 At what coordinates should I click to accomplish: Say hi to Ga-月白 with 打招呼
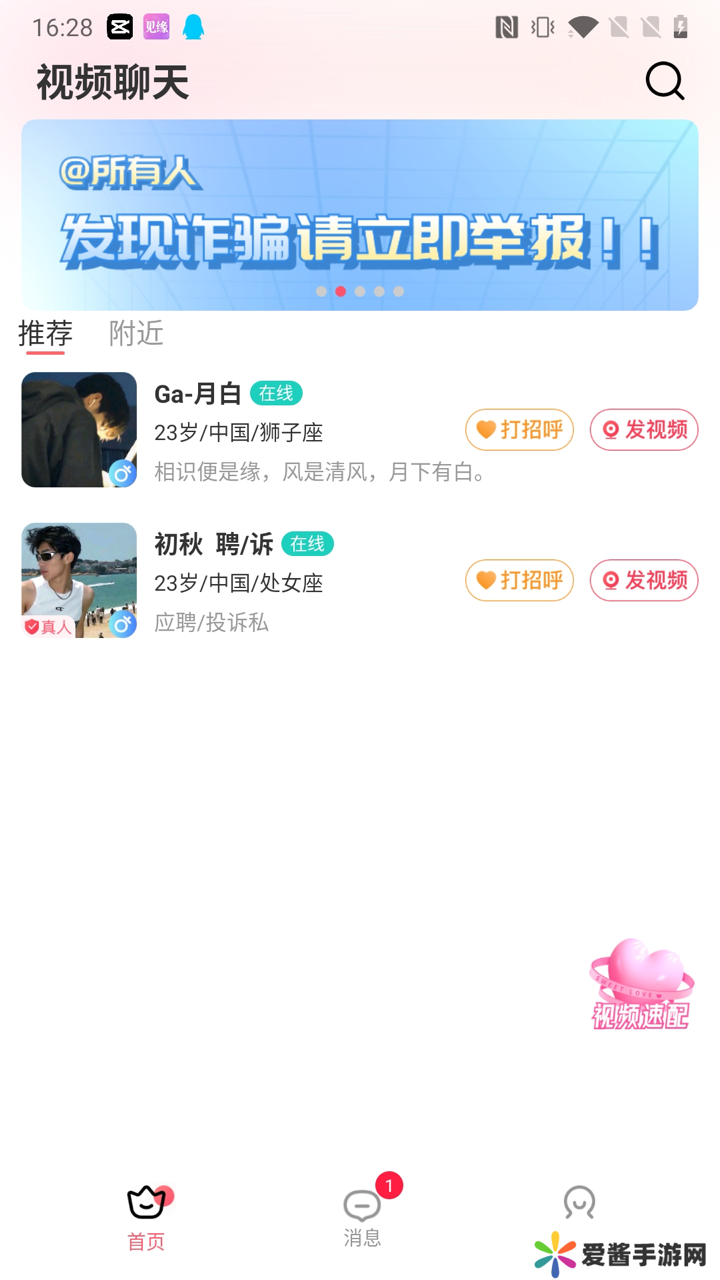pyautogui.click(x=519, y=430)
